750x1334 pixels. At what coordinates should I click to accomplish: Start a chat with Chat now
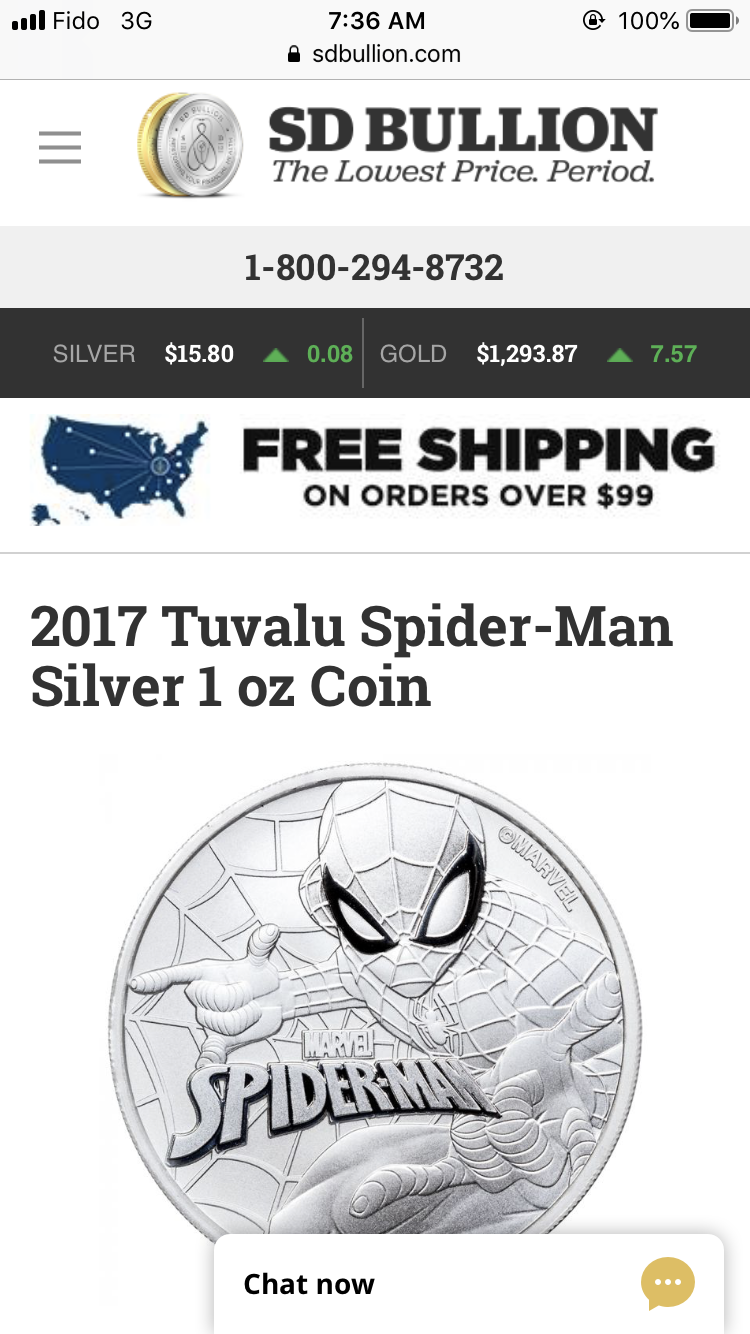point(468,1283)
